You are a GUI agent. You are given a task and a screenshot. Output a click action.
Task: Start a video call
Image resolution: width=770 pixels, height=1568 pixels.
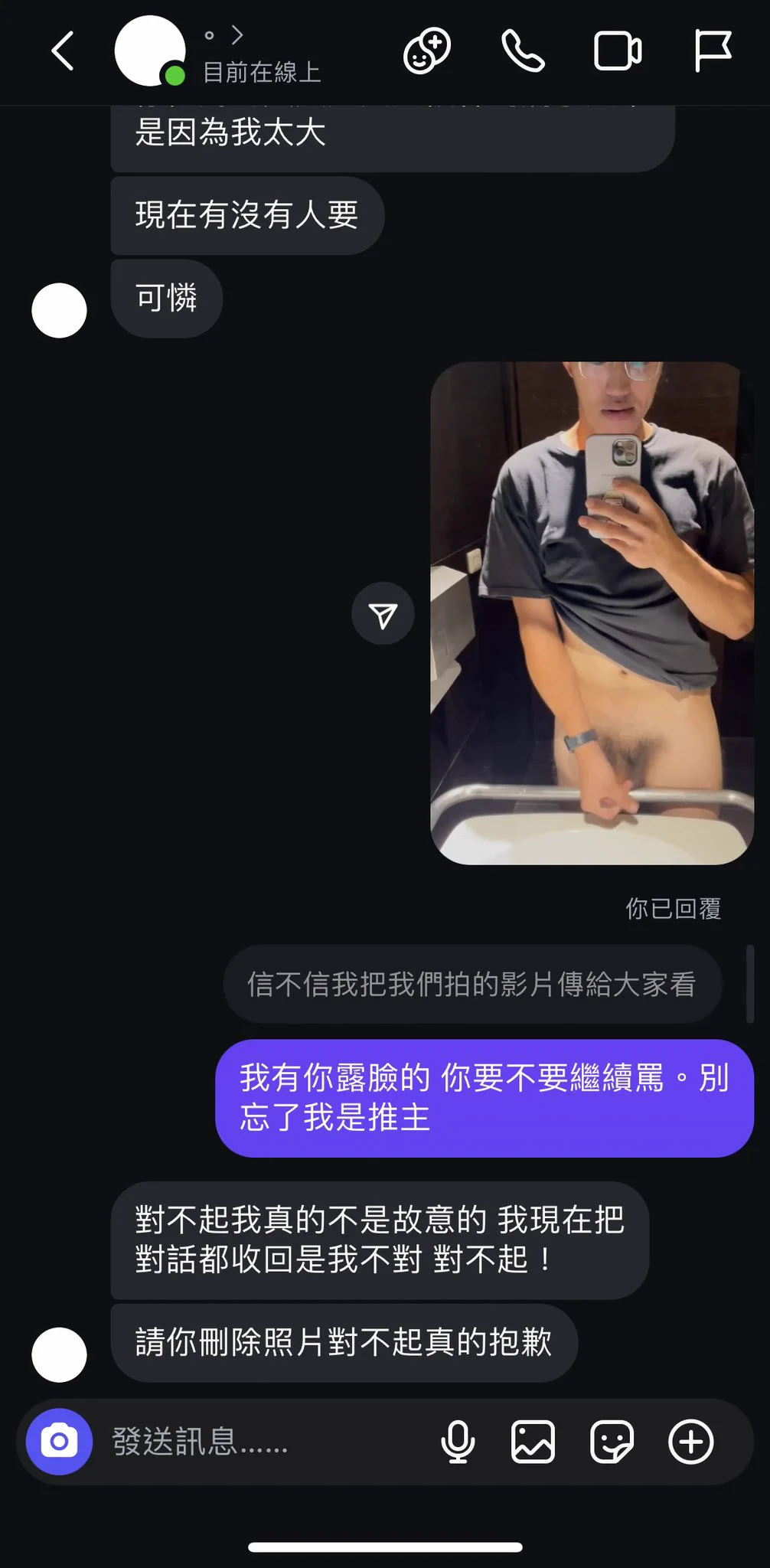[x=617, y=51]
